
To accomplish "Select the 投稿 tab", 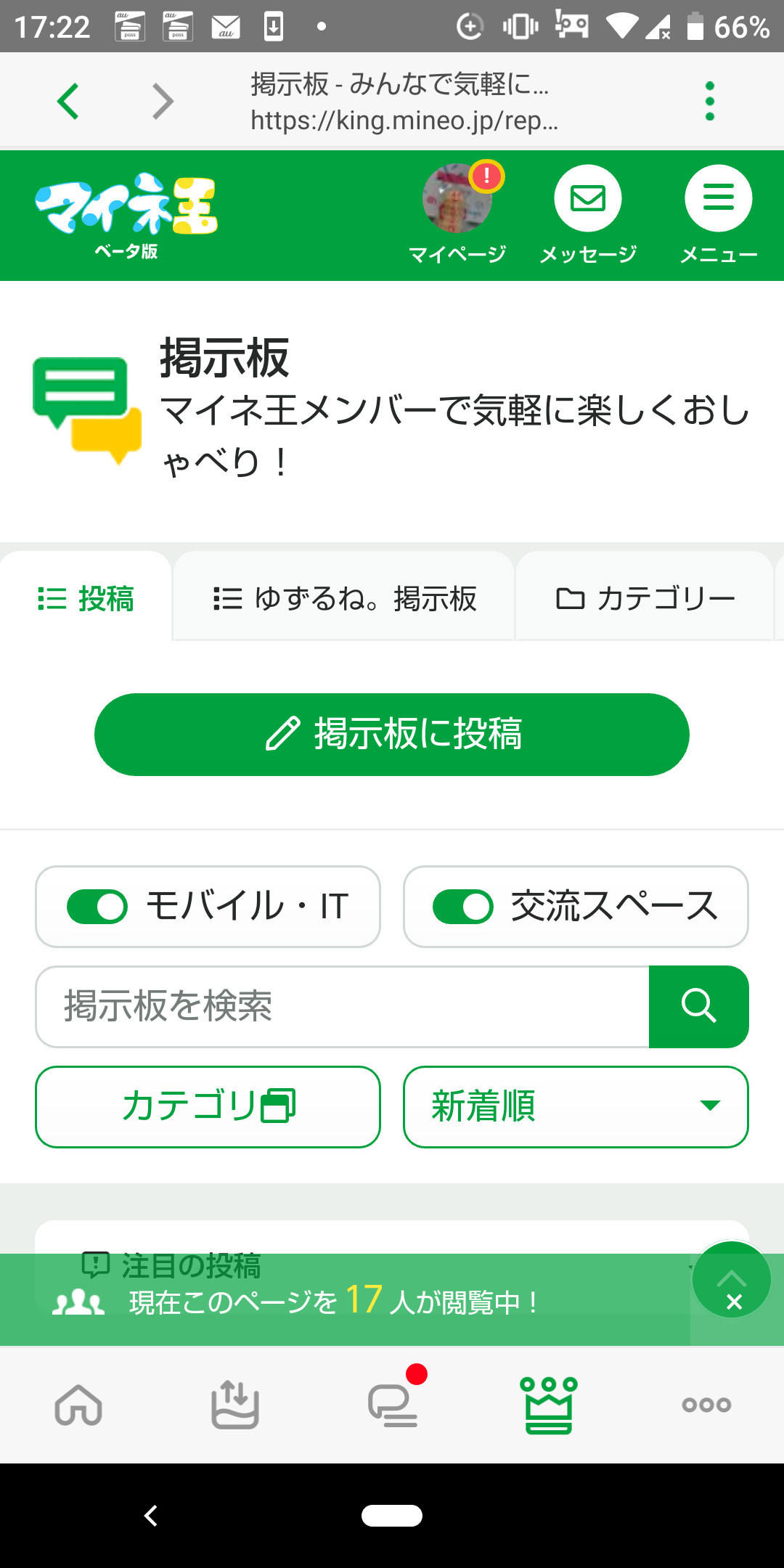I will tap(86, 597).
